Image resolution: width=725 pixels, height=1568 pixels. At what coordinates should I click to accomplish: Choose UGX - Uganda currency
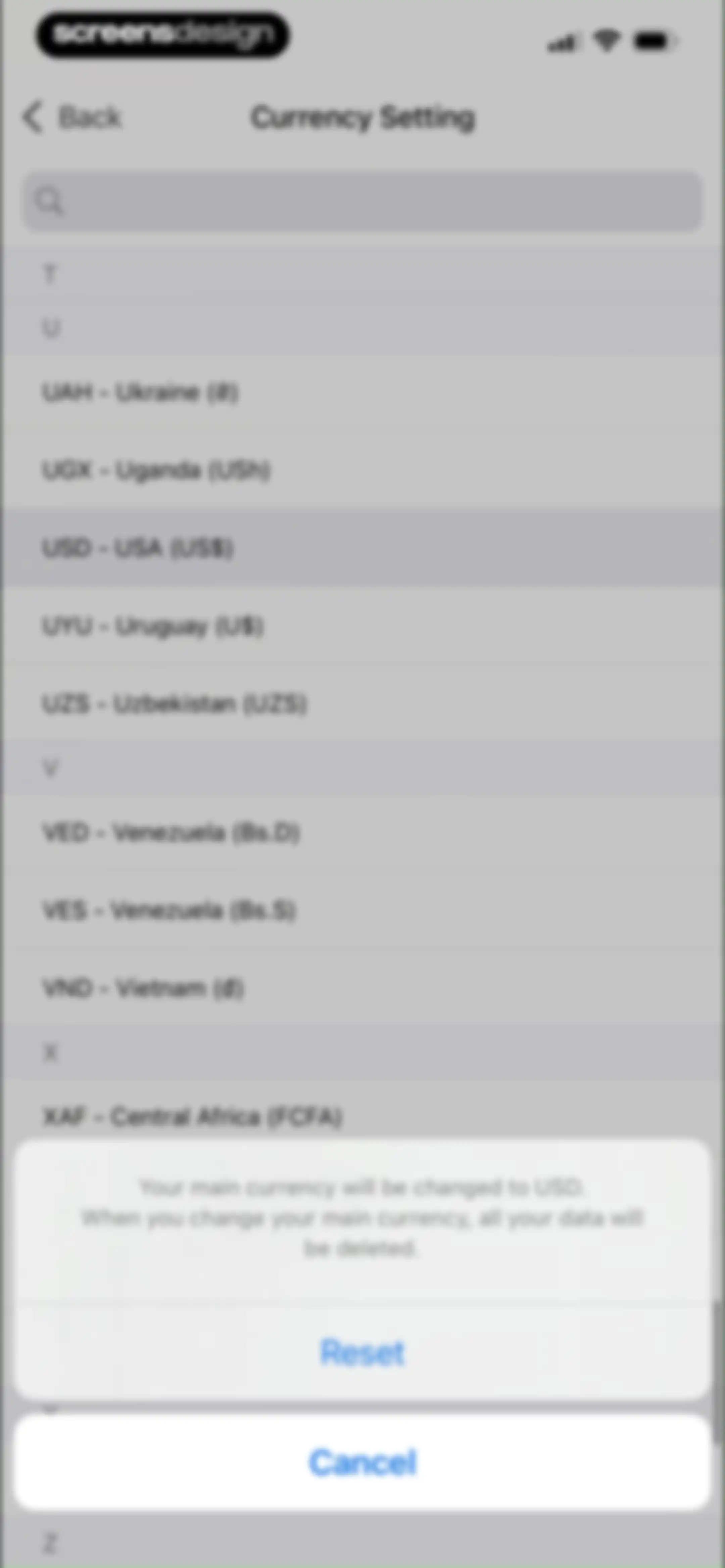pos(363,470)
